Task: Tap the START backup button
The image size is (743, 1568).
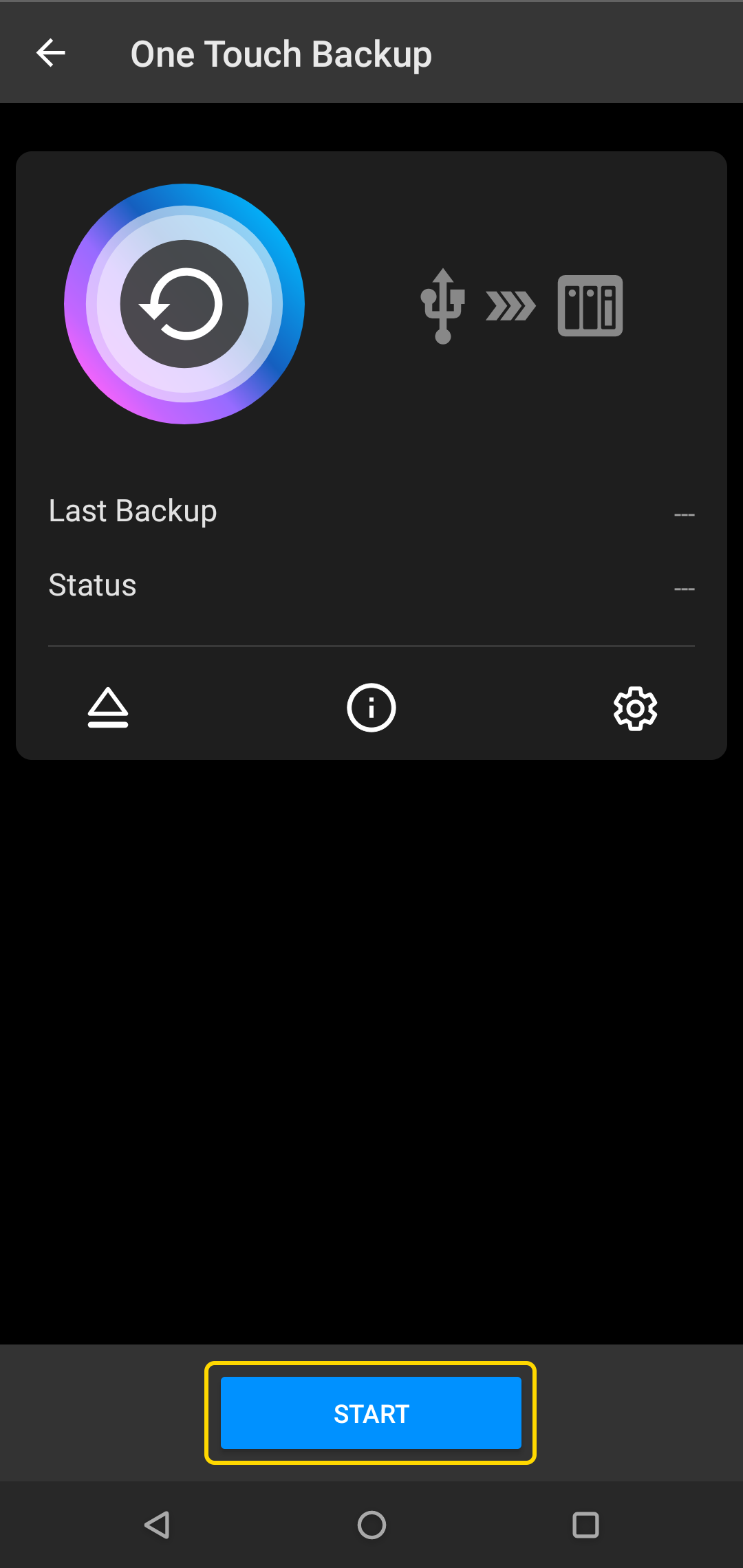Action: click(371, 1413)
